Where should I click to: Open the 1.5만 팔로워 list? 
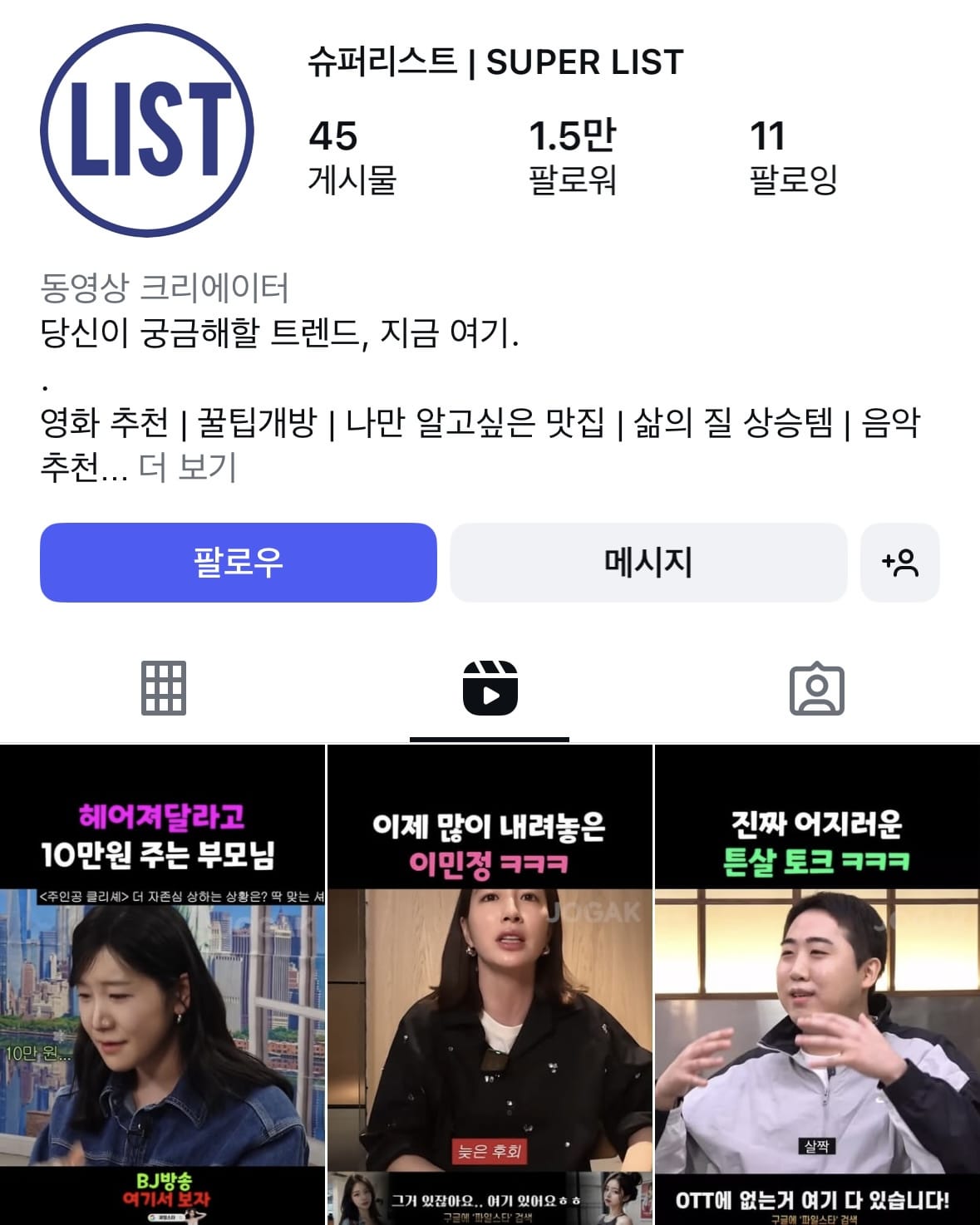pyautogui.click(x=572, y=156)
